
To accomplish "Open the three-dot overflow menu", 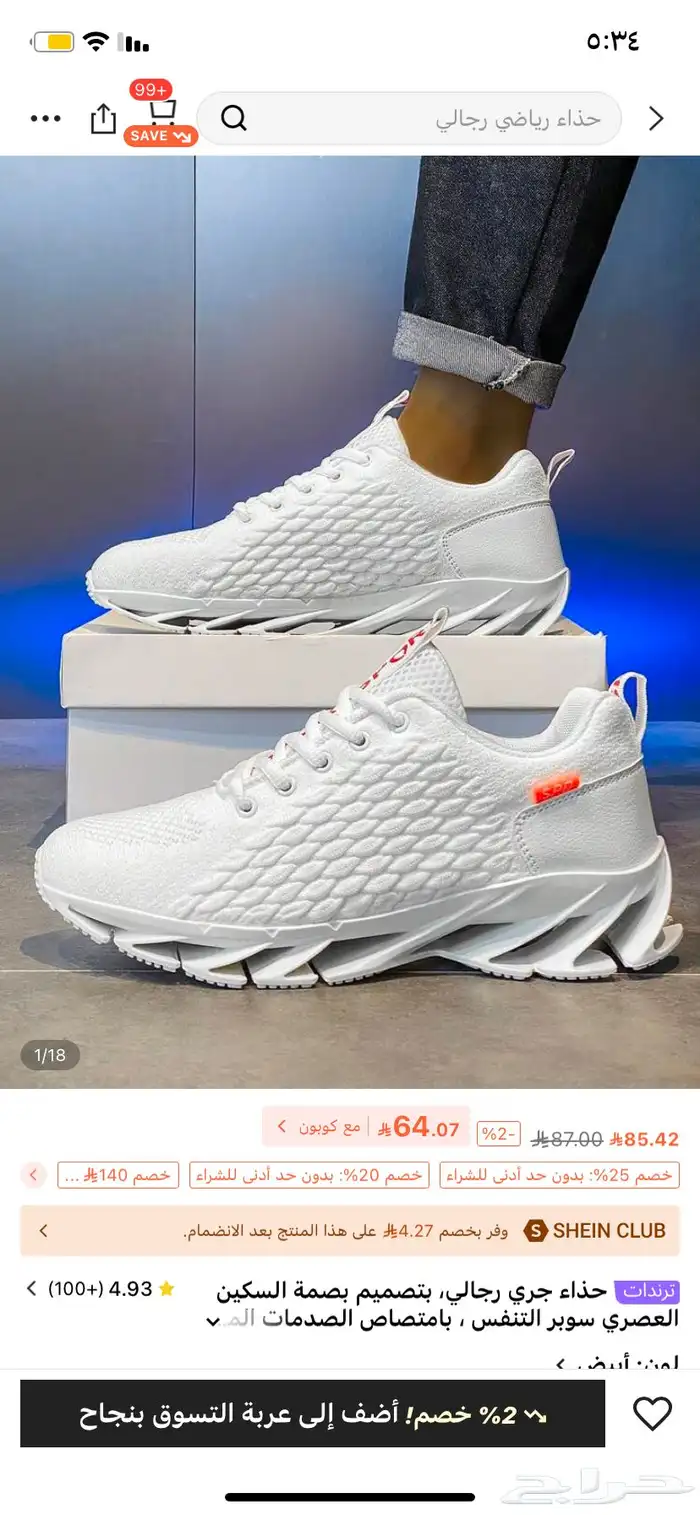I will (x=46, y=119).
